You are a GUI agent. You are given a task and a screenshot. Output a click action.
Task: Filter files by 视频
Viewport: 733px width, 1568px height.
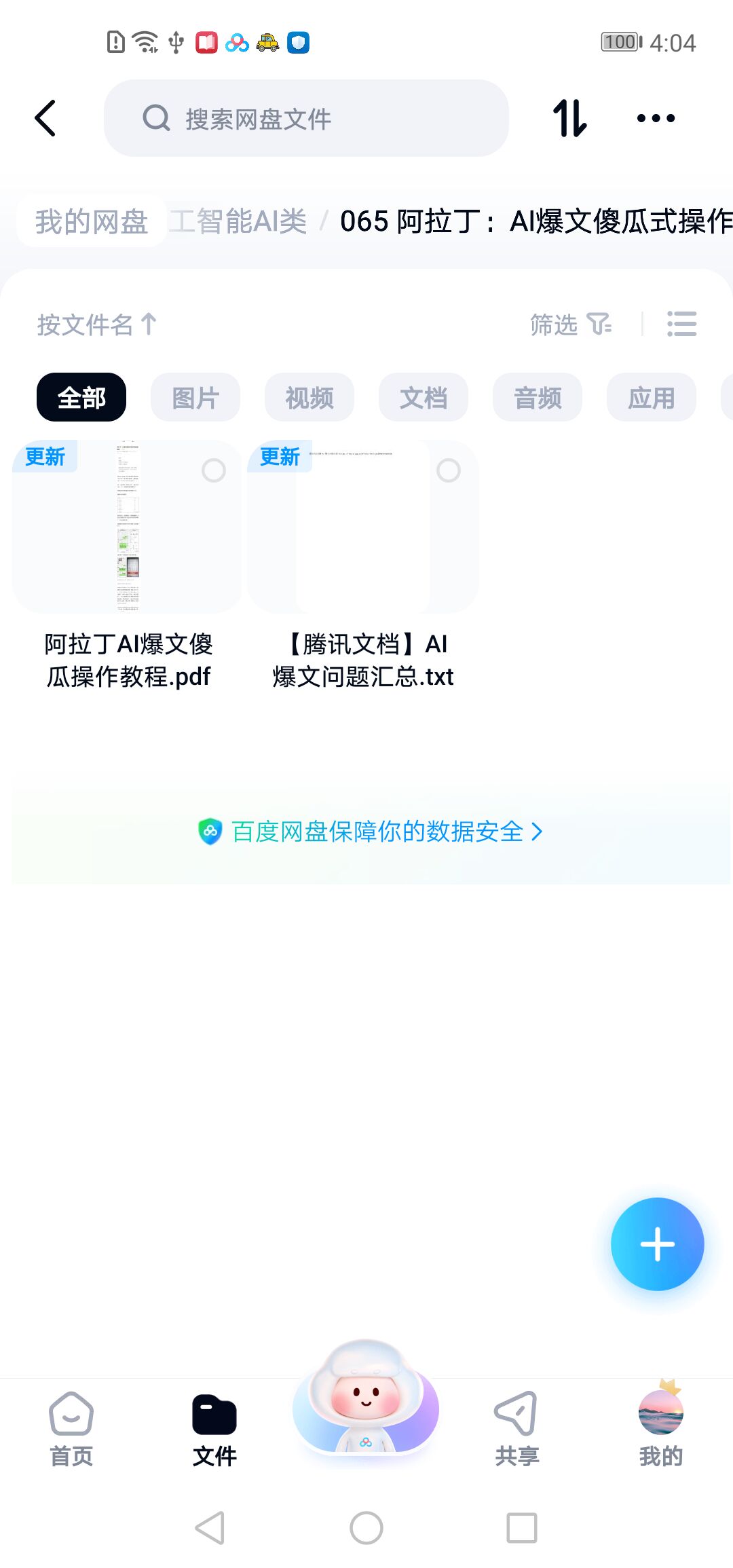309,398
